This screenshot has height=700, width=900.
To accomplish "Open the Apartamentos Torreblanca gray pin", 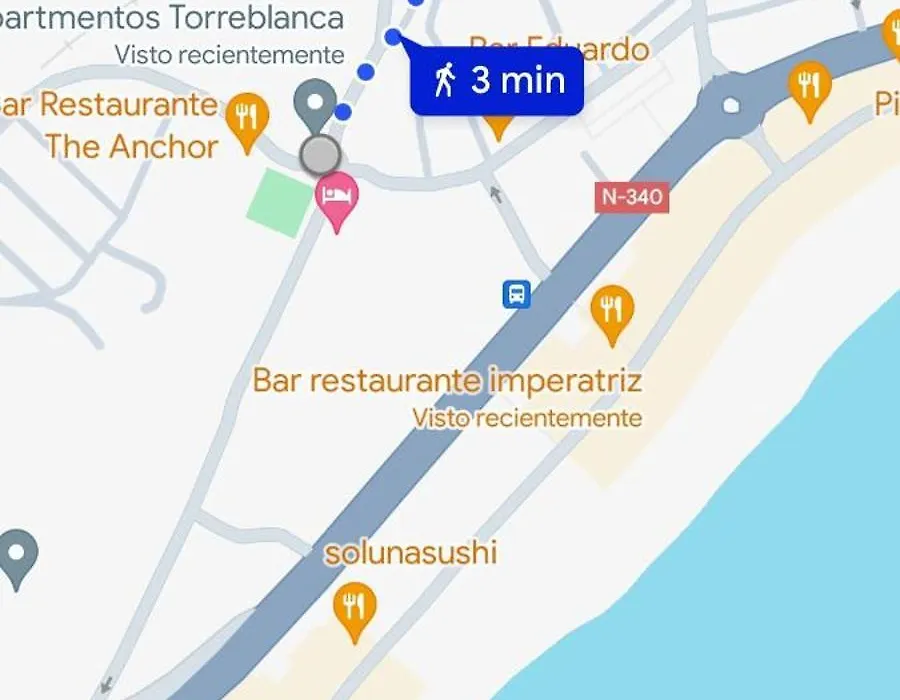I will point(316,104).
